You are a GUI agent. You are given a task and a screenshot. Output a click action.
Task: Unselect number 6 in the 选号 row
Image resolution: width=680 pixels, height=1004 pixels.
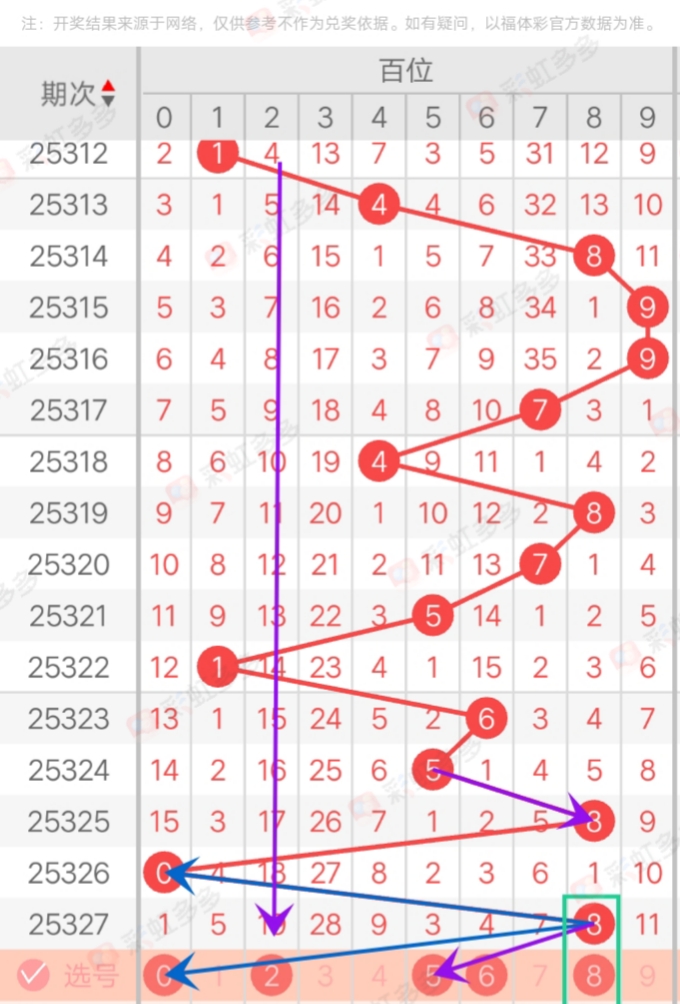487,974
